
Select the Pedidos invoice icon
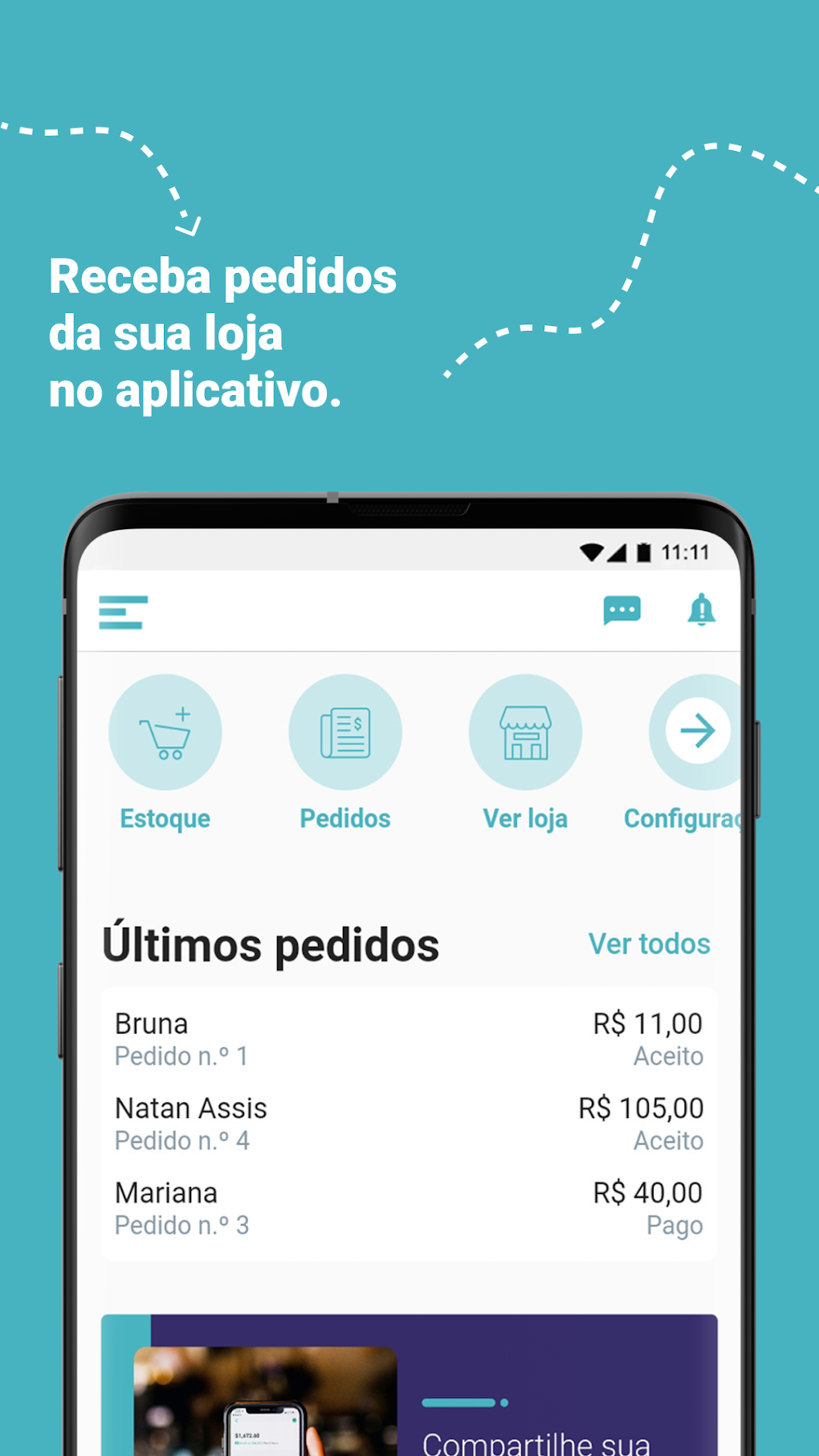click(x=345, y=731)
